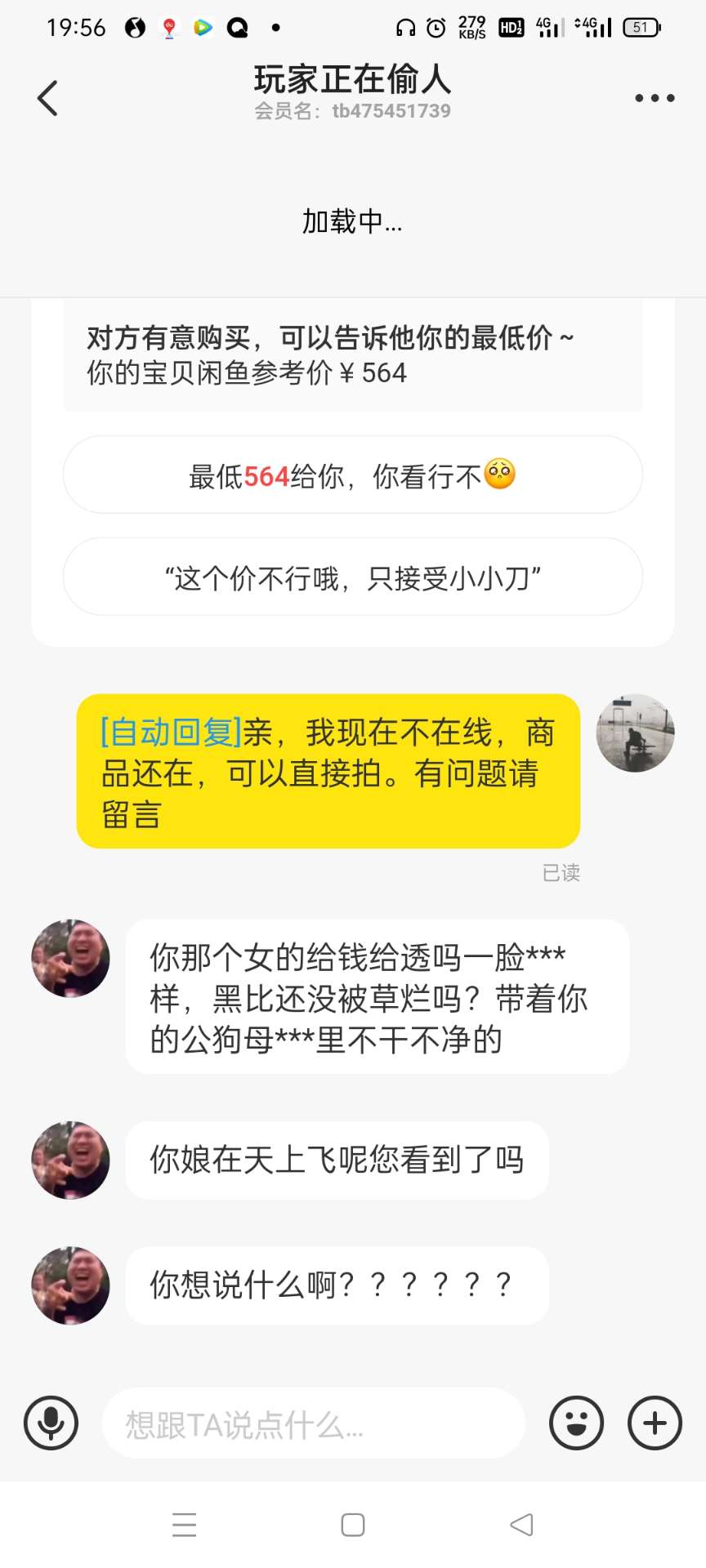Send quick reply "最低564给你，你看行不"
Image resolution: width=706 pixels, height=1568 pixels.
[352, 475]
